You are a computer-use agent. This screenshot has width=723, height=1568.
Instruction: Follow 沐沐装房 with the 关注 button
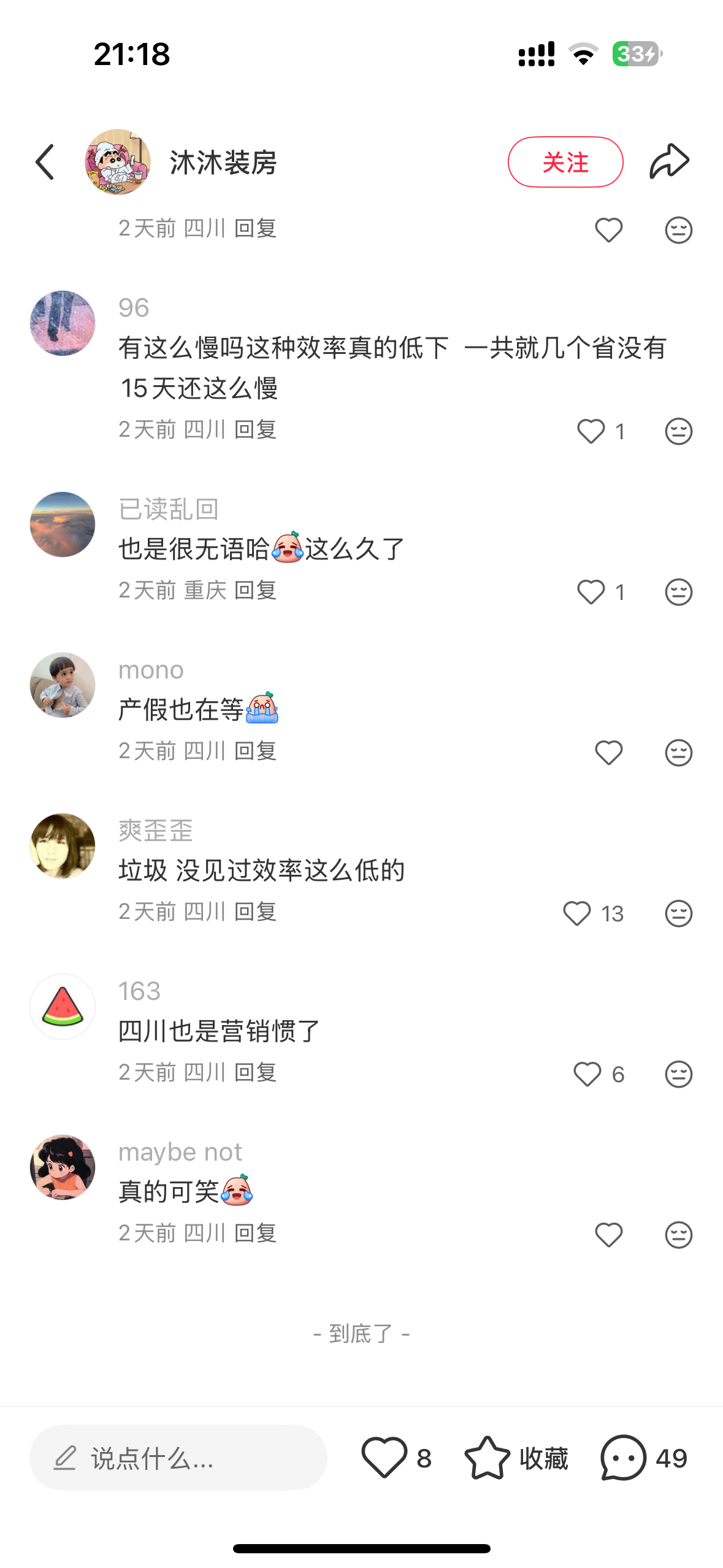point(565,162)
